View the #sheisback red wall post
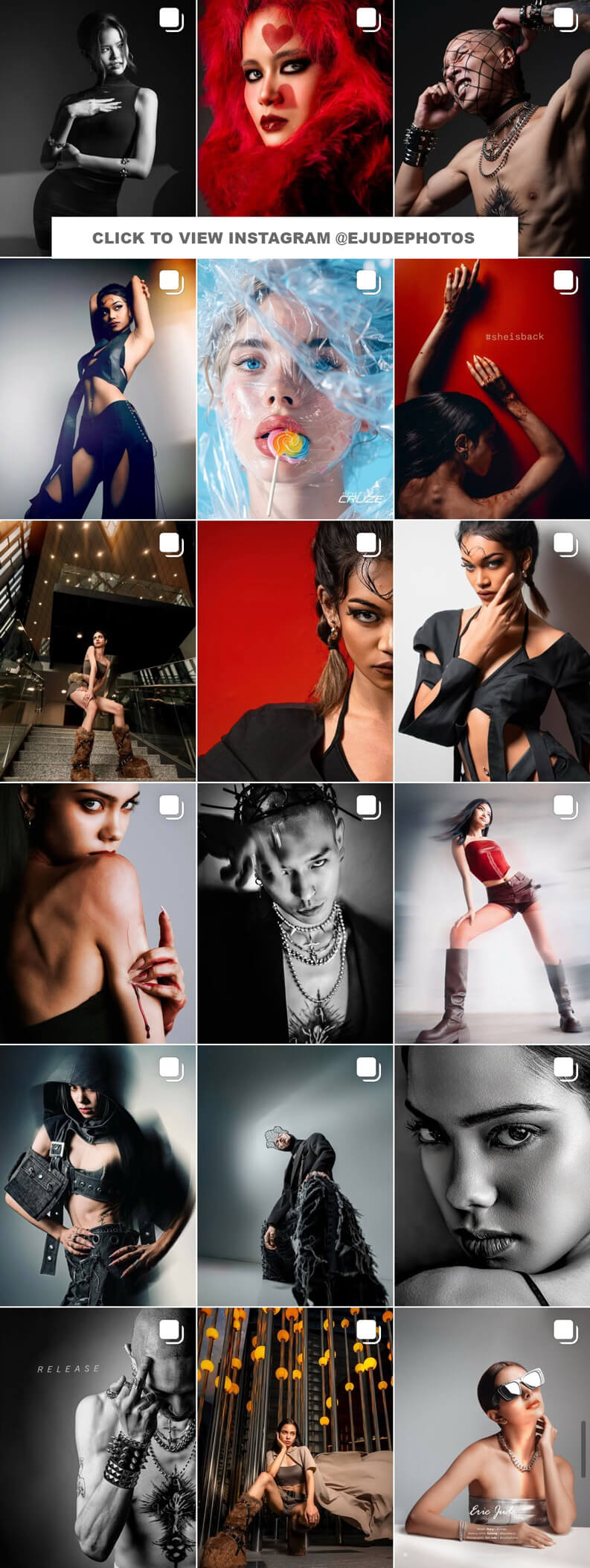The image size is (590, 1568). (x=492, y=389)
